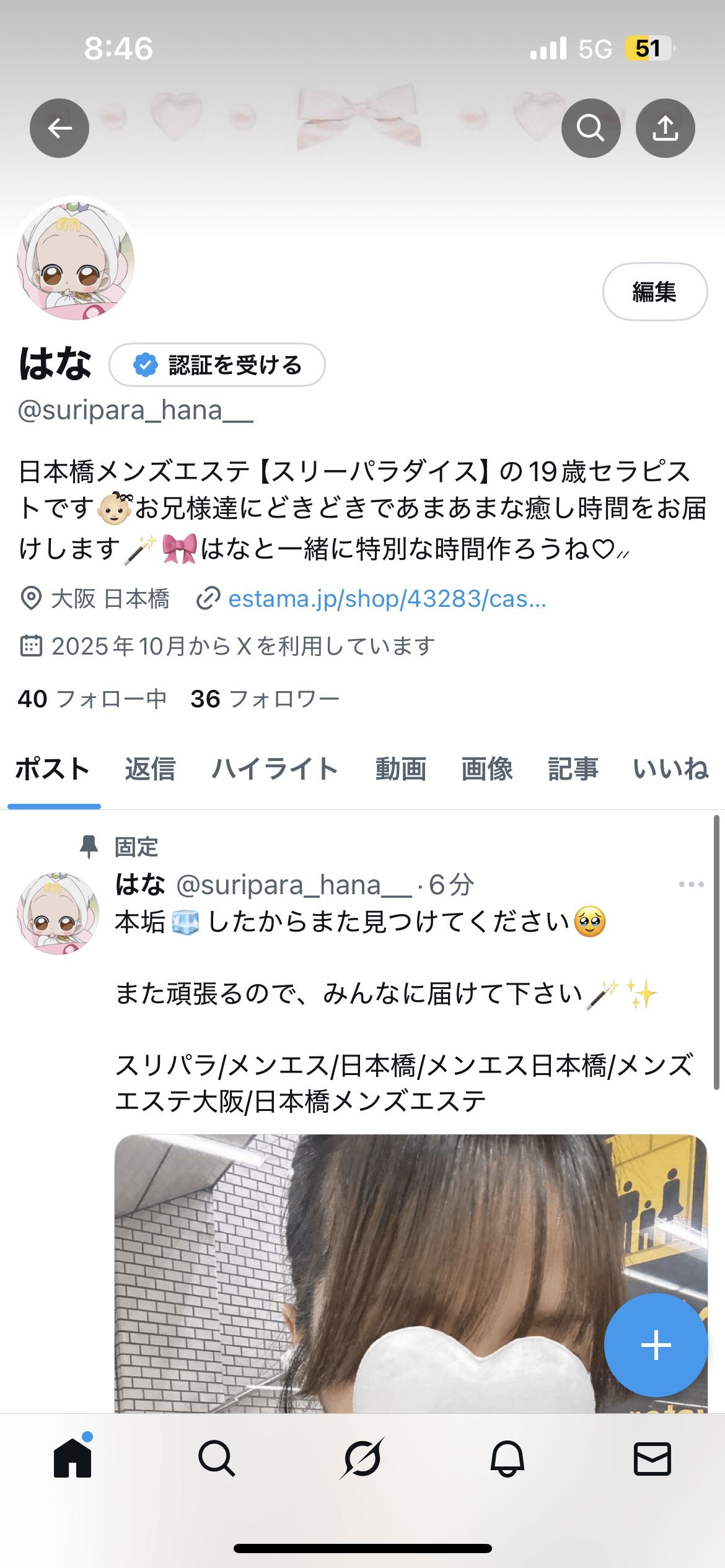Search this profile with the magnifier icon

point(591,128)
